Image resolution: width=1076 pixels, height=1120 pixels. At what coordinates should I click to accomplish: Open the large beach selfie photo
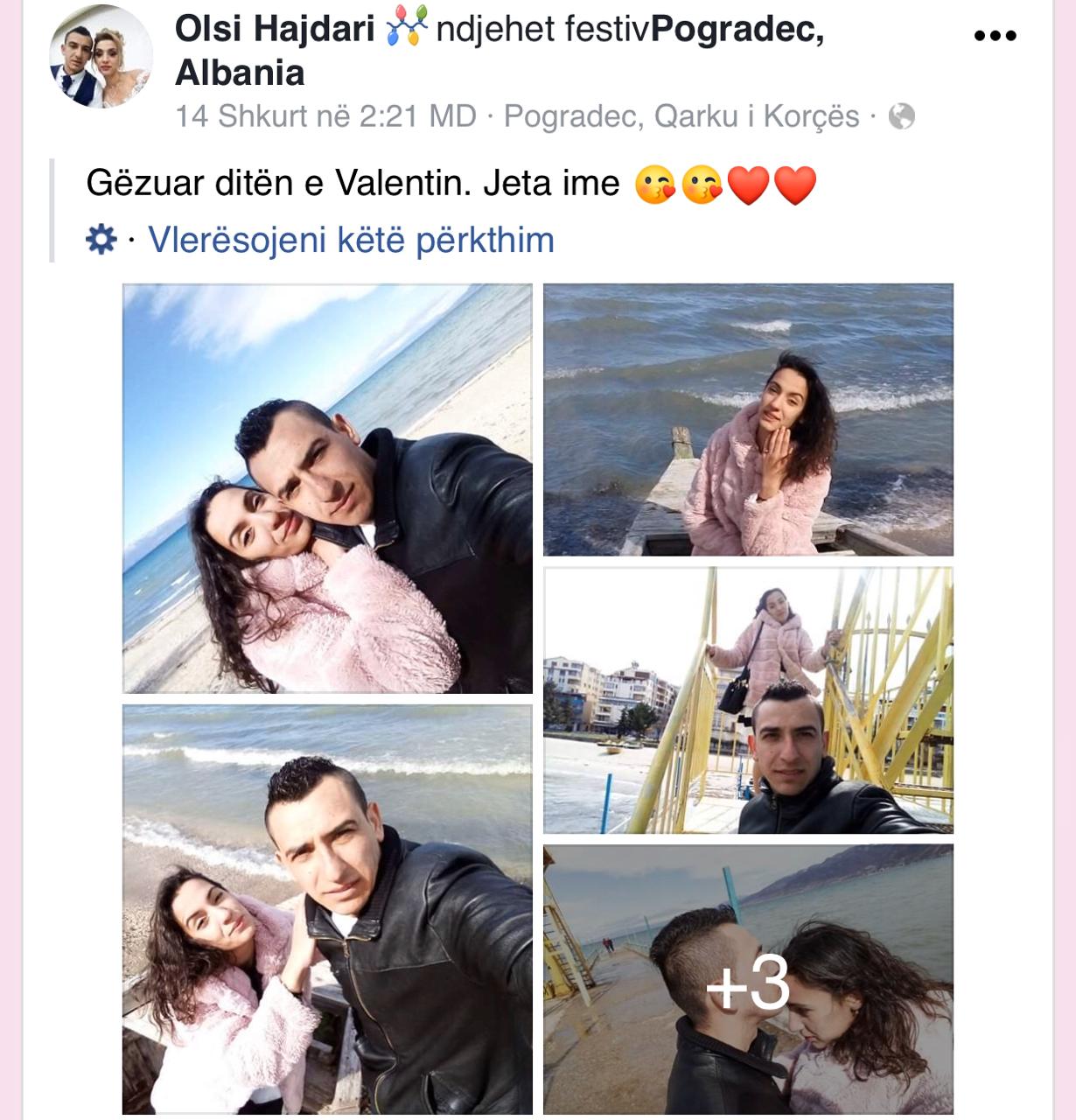[x=327, y=488]
